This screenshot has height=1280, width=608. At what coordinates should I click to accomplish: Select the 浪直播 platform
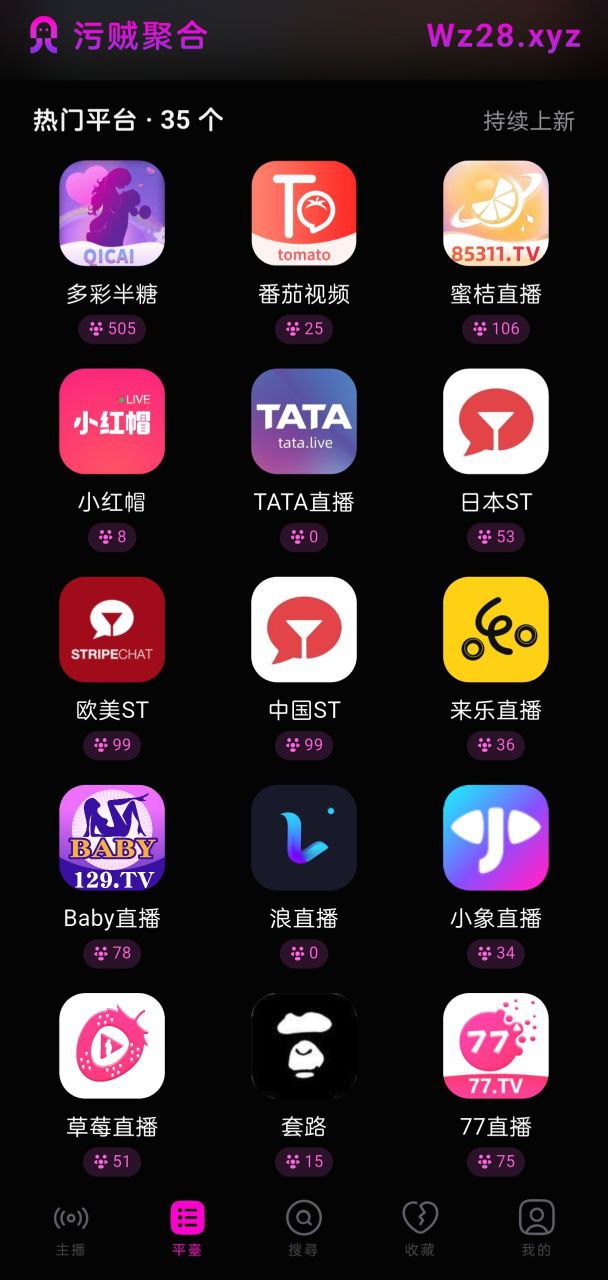(x=304, y=837)
